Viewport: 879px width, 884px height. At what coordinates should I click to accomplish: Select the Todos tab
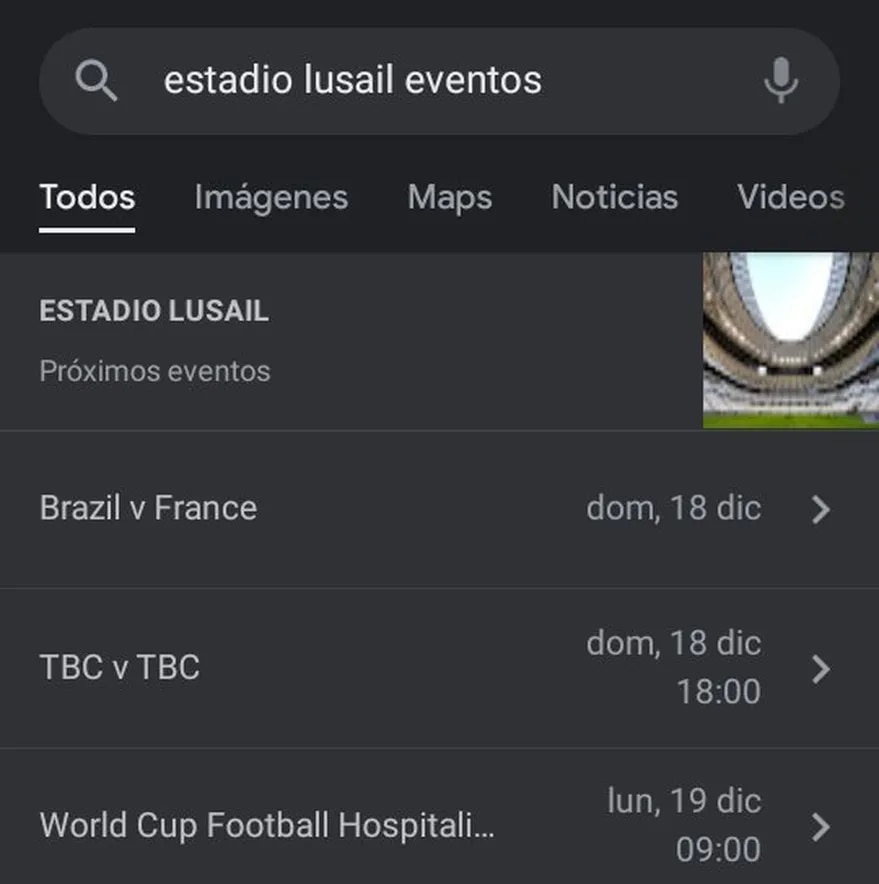[86, 197]
